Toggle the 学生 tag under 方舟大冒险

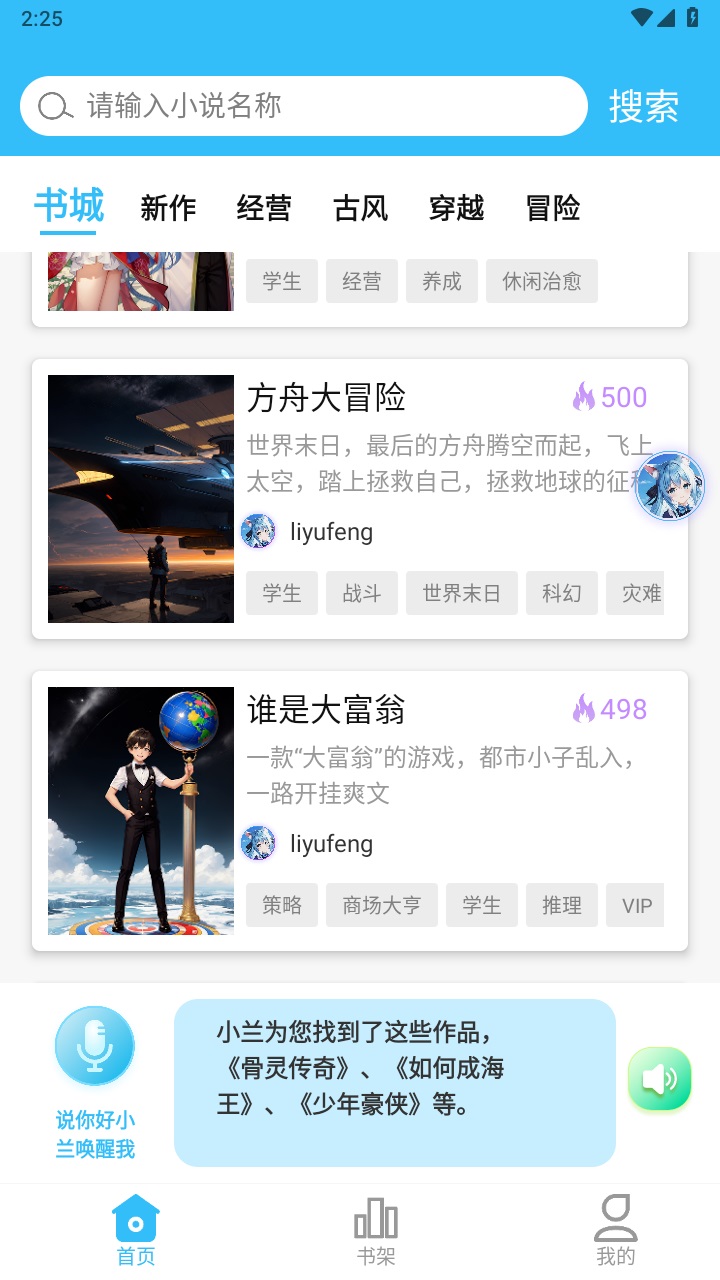[x=281, y=593]
